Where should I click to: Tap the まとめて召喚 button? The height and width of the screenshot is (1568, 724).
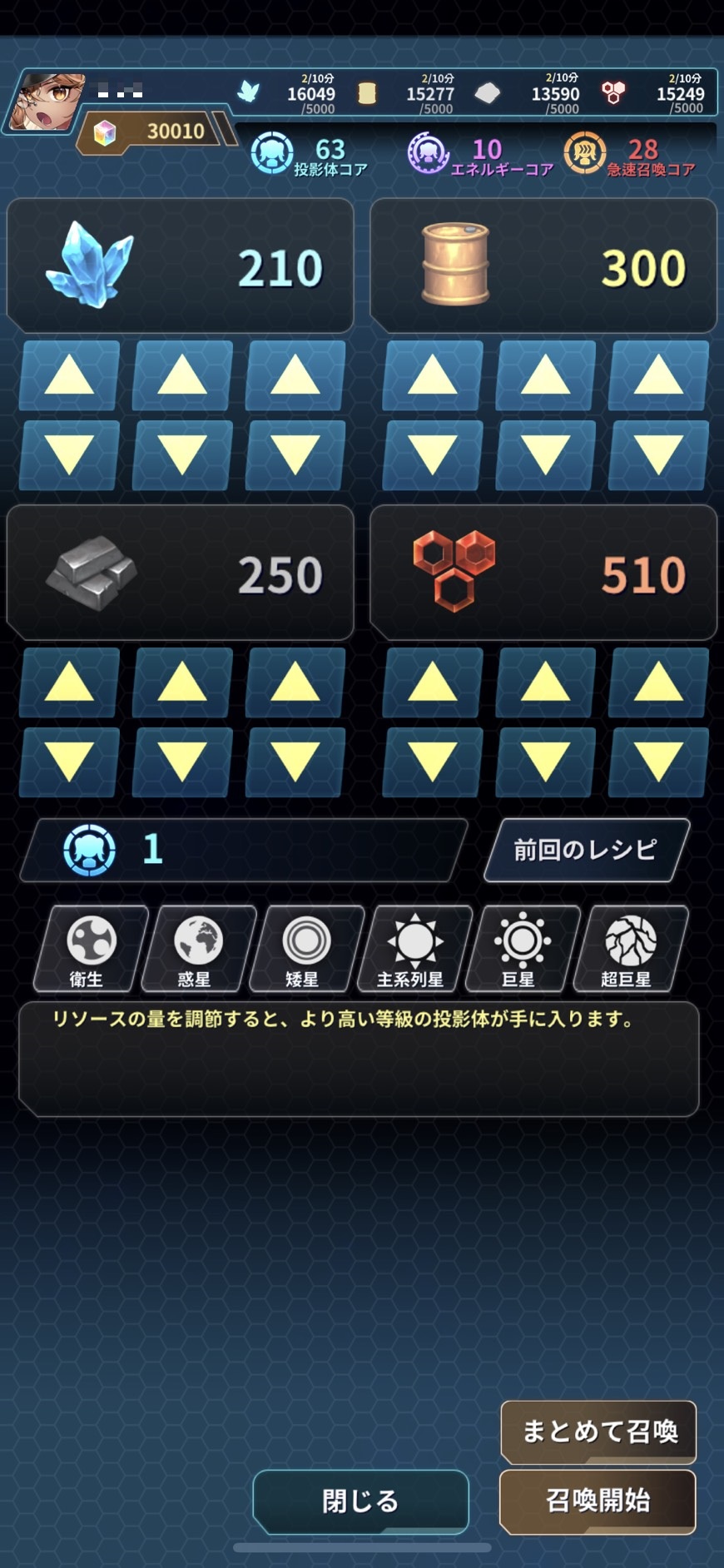pyautogui.click(x=598, y=1431)
